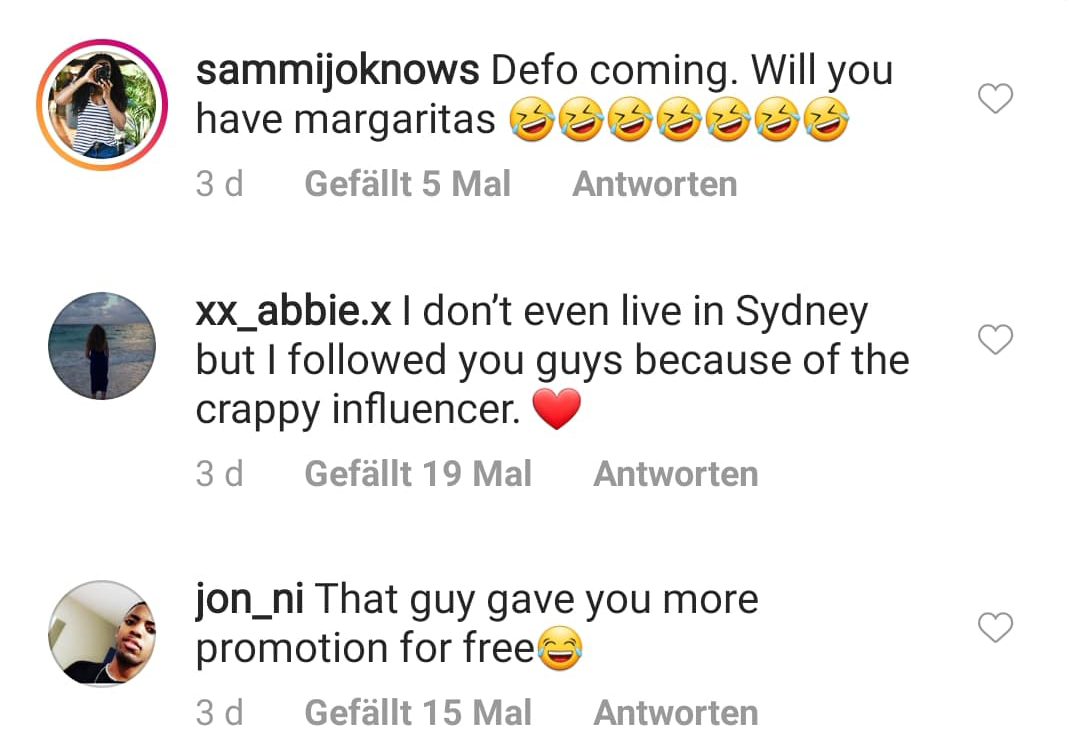The height and width of the screenshot is (754, 1080).
Task: View likes 'Gefällt 5 Mal' on sammijoknows' comment
Action: pos(407,184)
